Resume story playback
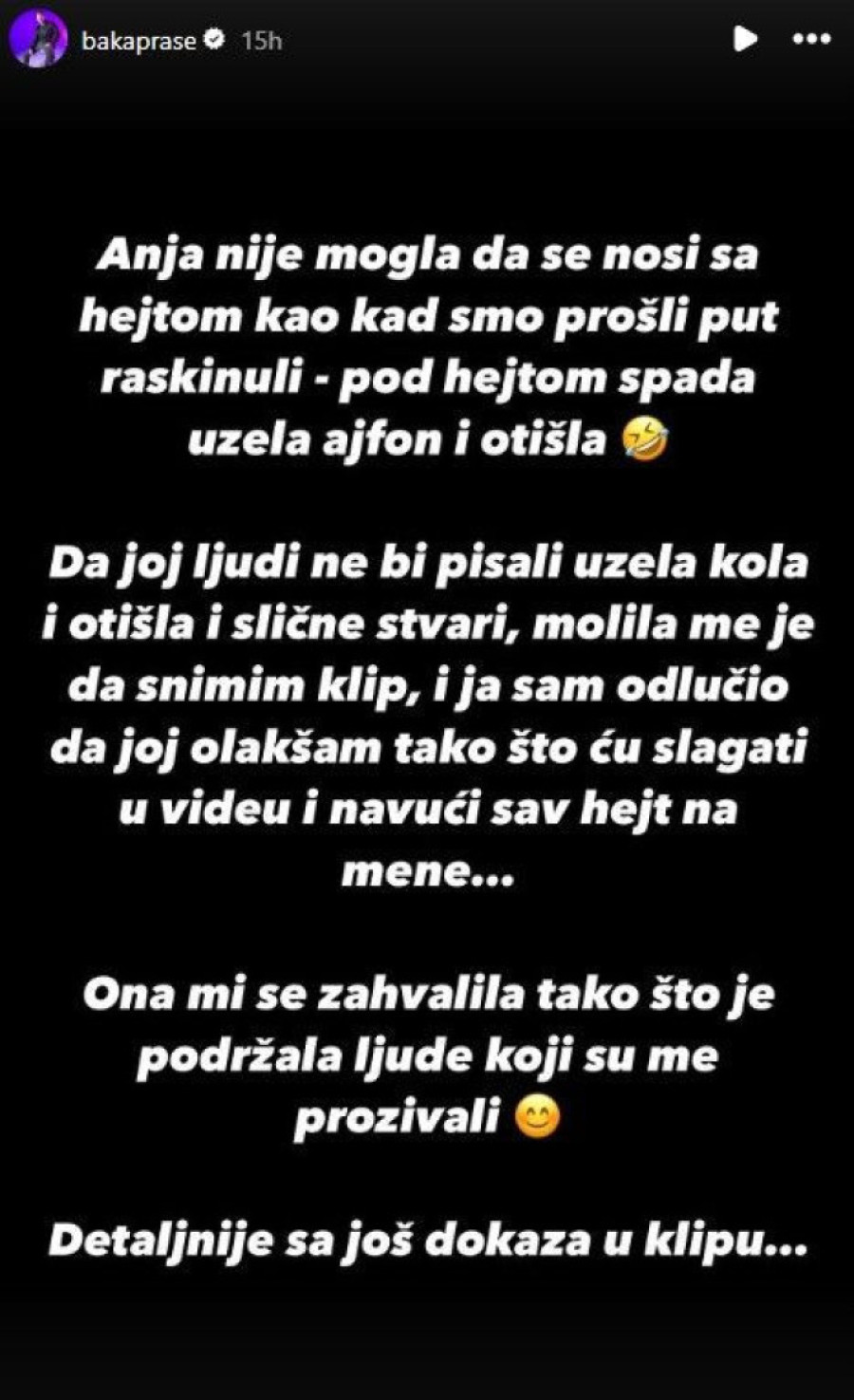Viewport: 854px width, 1400px height. point(746,39)
